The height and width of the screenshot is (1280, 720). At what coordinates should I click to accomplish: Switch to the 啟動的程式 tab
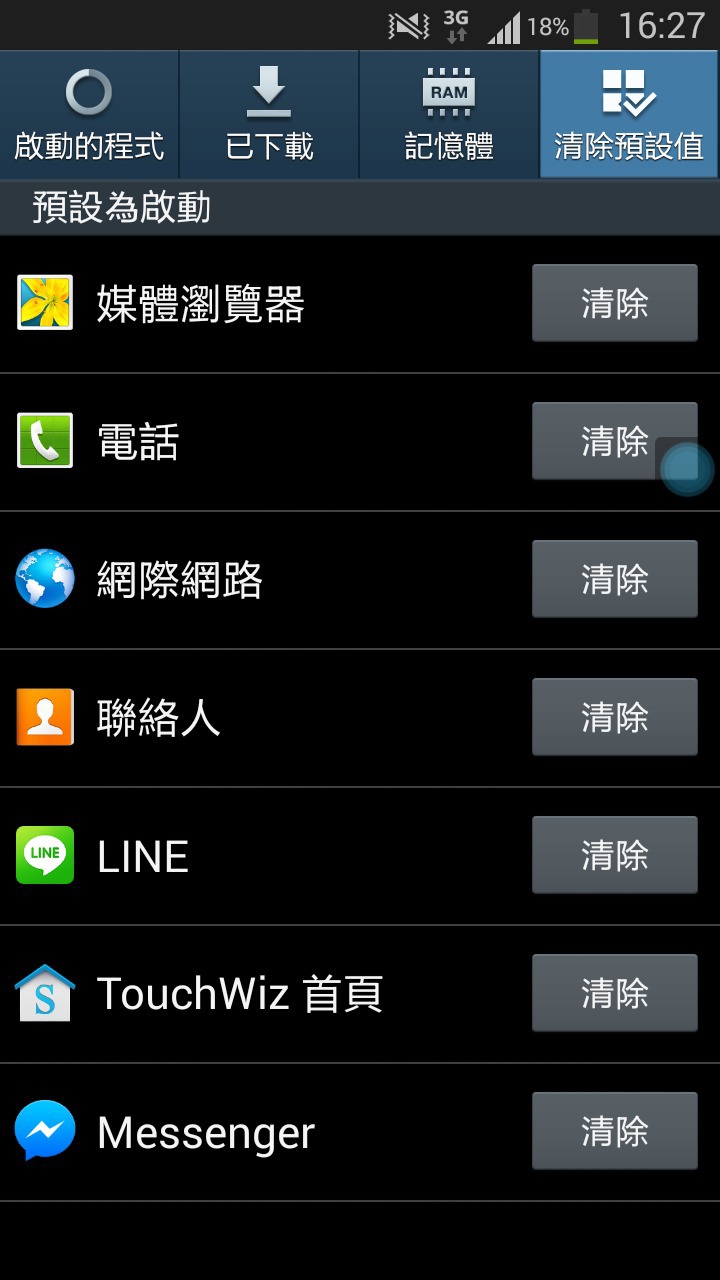coord(89,115)
